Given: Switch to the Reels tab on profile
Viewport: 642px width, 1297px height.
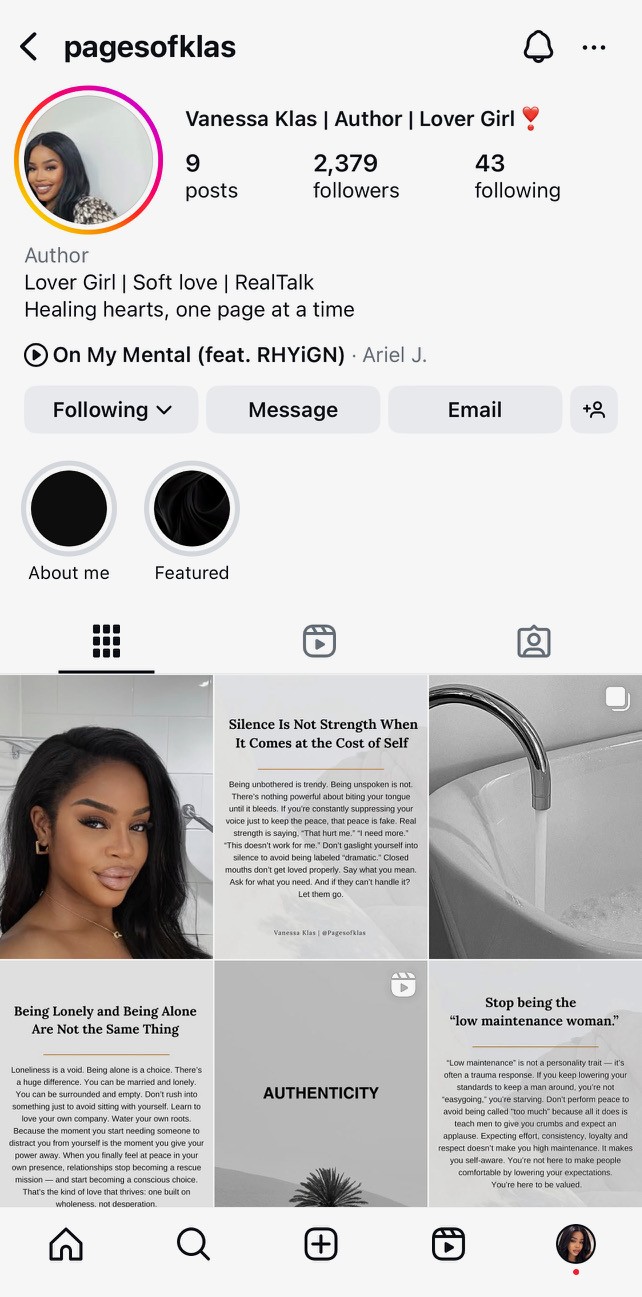Looking at the screenshot, I should tap(320, 641).
